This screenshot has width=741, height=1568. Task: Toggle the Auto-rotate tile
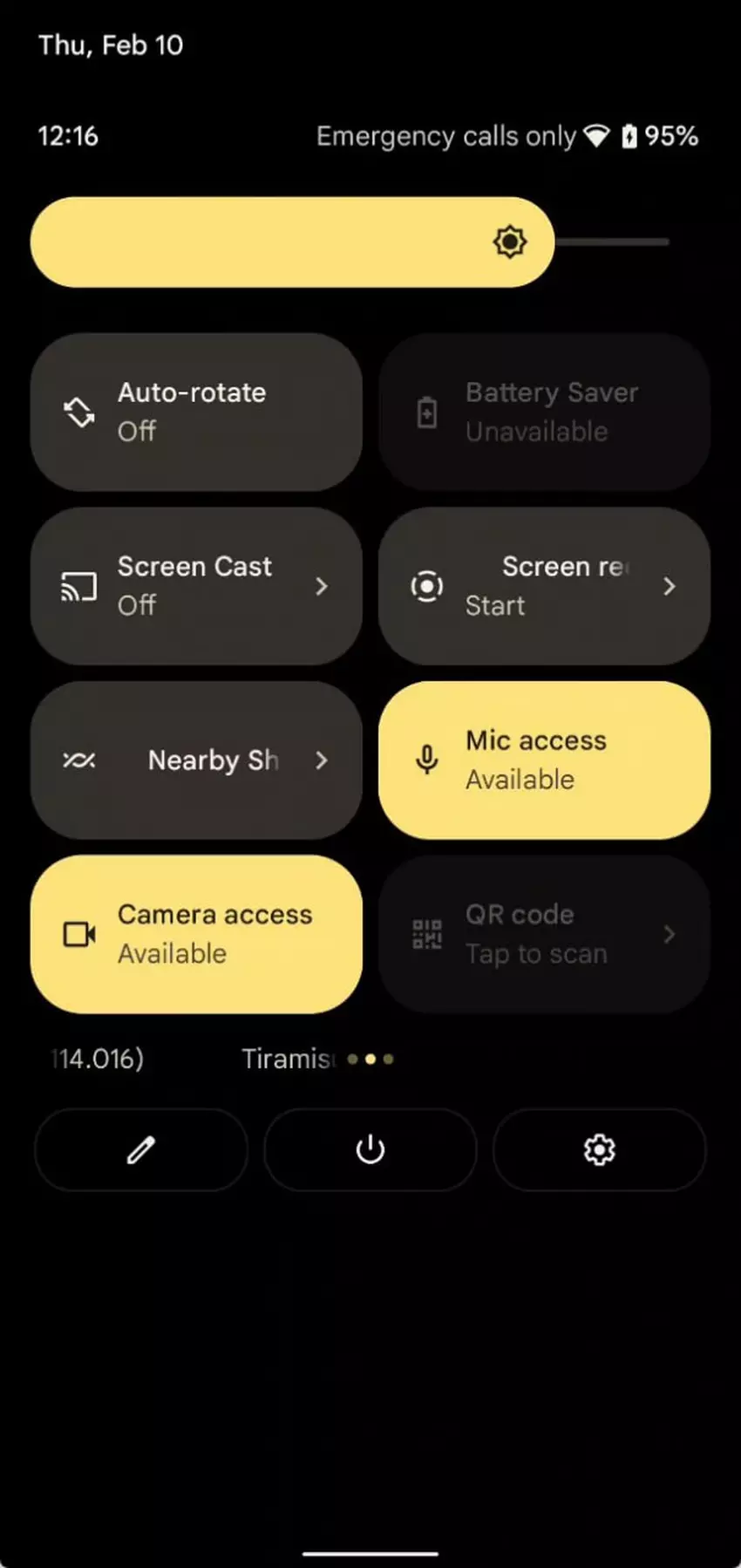point(195,412)
